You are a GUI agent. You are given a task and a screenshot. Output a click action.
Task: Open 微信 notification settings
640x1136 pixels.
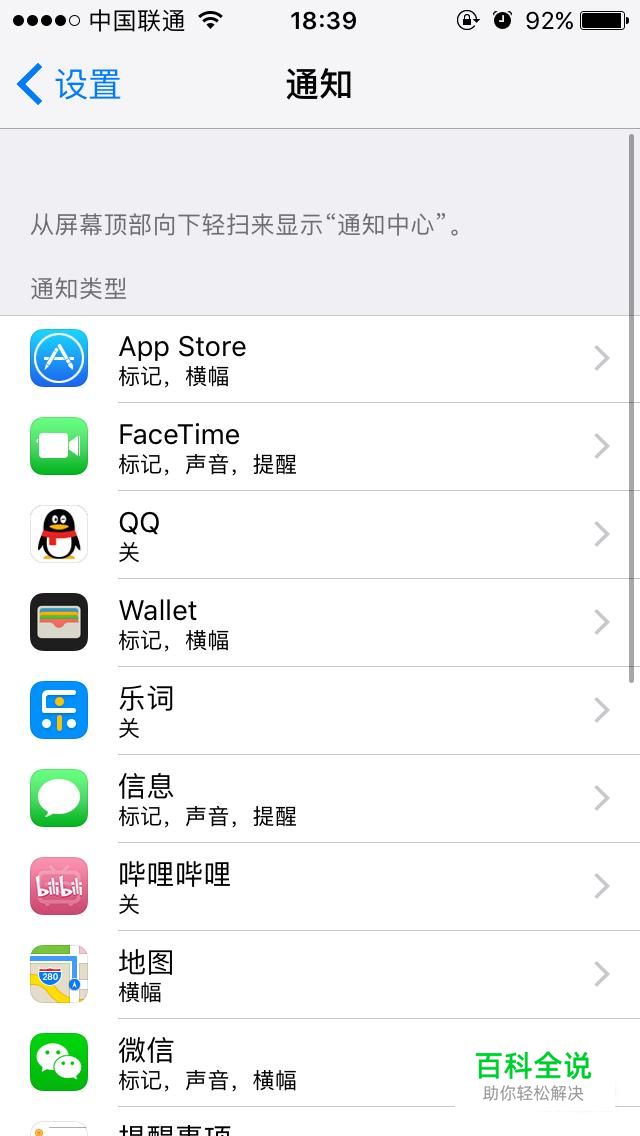pyautogui.click(x=320, y=1063)
